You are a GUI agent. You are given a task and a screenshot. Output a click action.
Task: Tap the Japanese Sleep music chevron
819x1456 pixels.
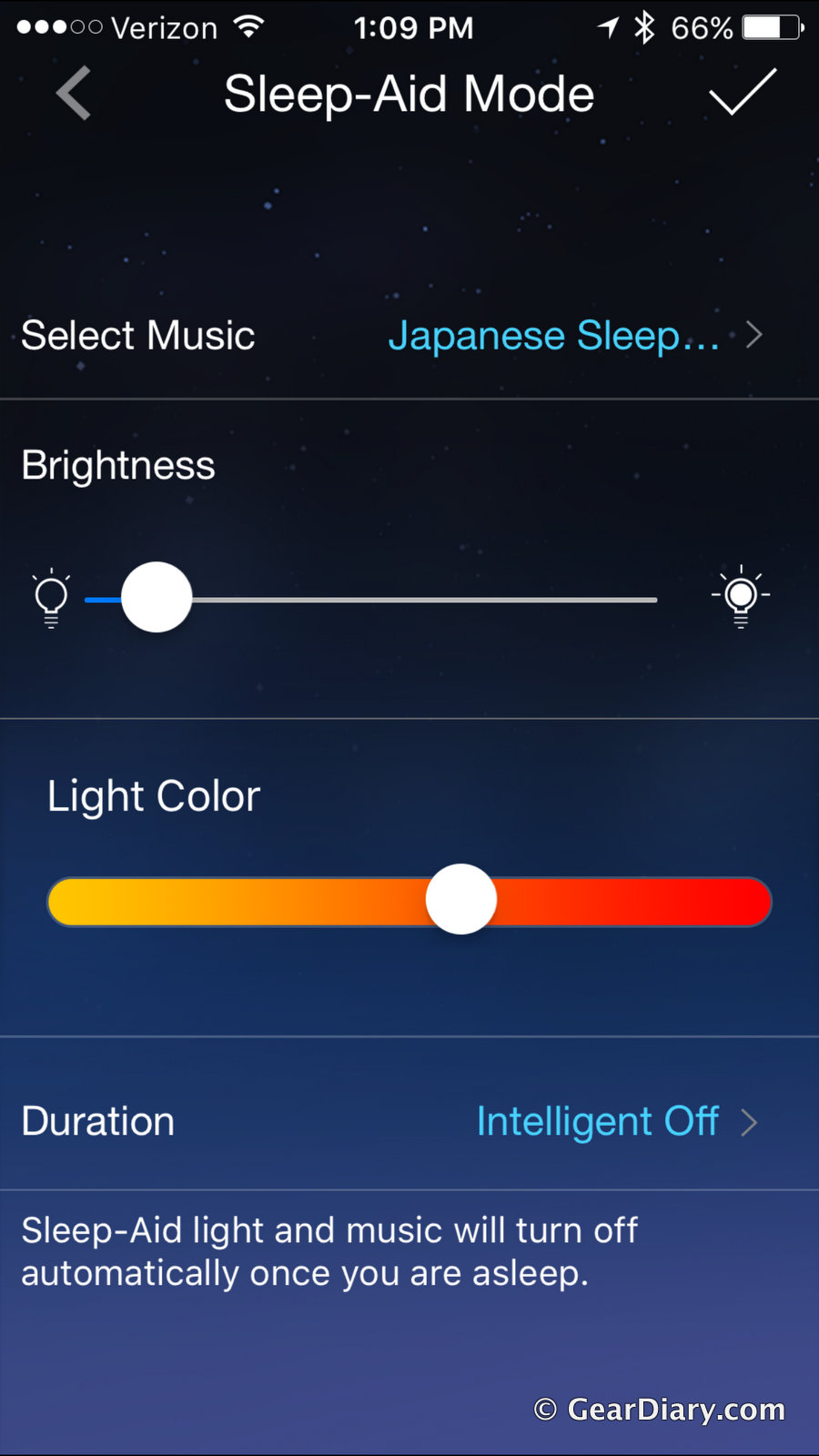click(754, 335)
